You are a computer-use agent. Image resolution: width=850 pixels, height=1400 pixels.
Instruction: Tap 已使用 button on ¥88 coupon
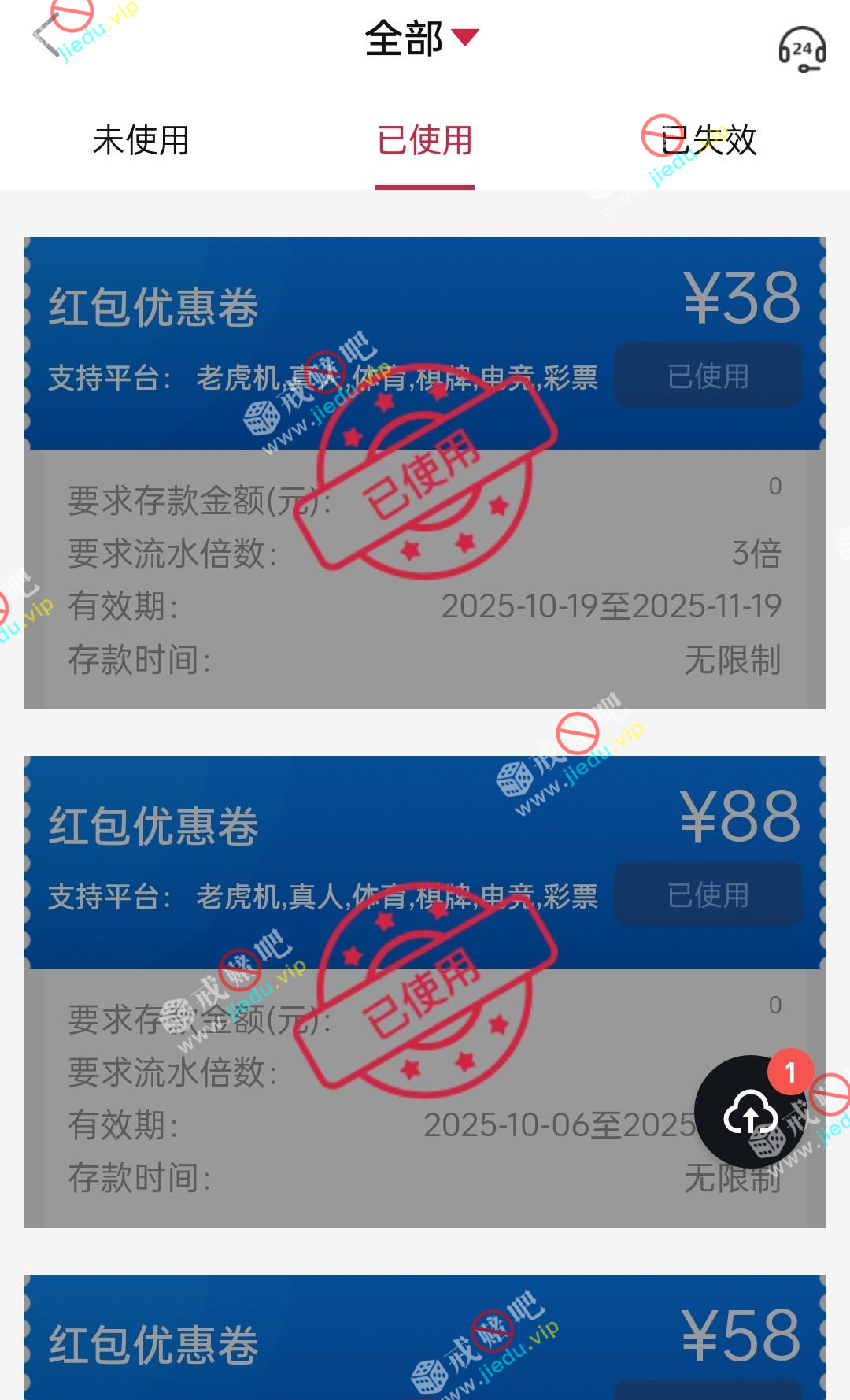coord(708,894)
